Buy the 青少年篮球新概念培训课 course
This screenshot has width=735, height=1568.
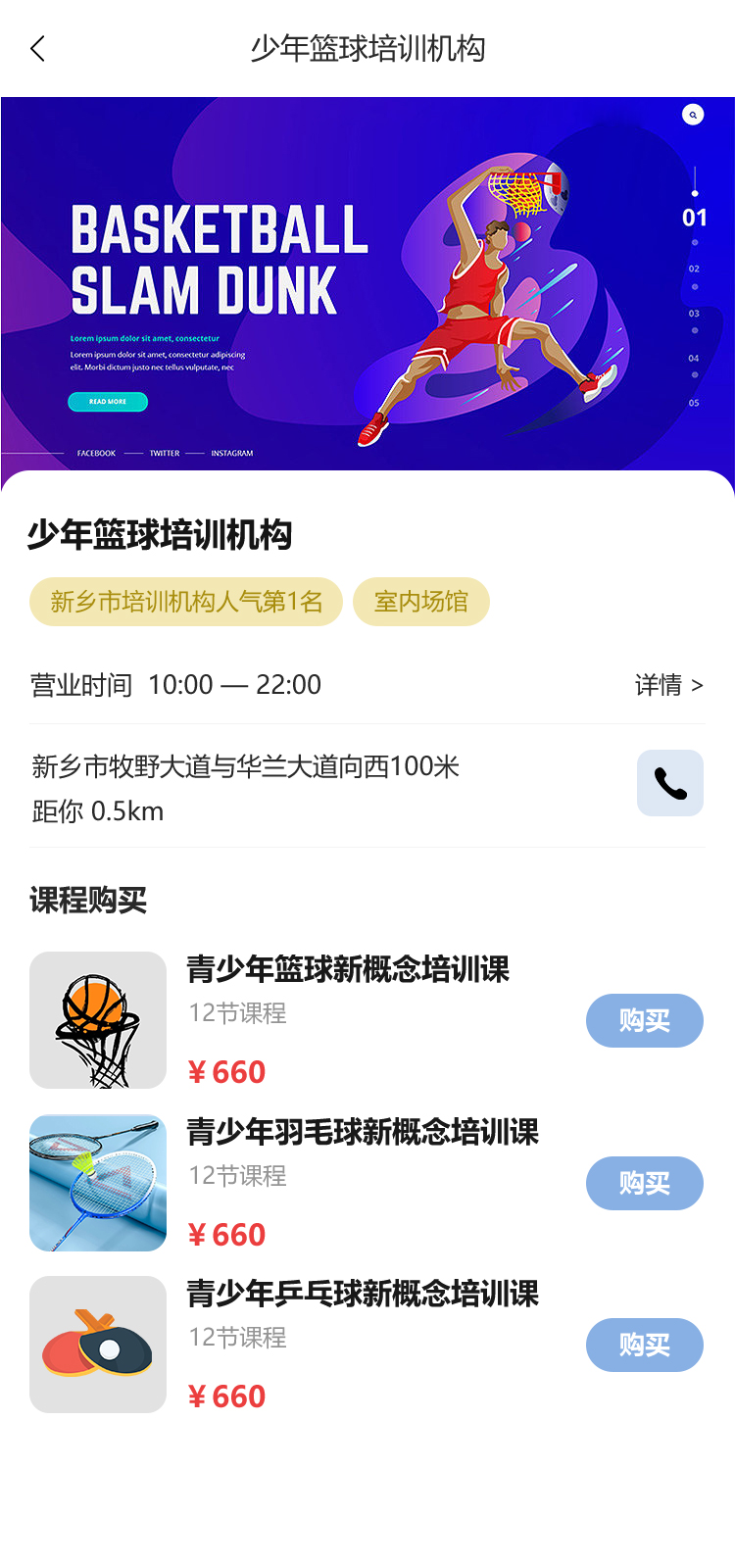point(644,1021)
